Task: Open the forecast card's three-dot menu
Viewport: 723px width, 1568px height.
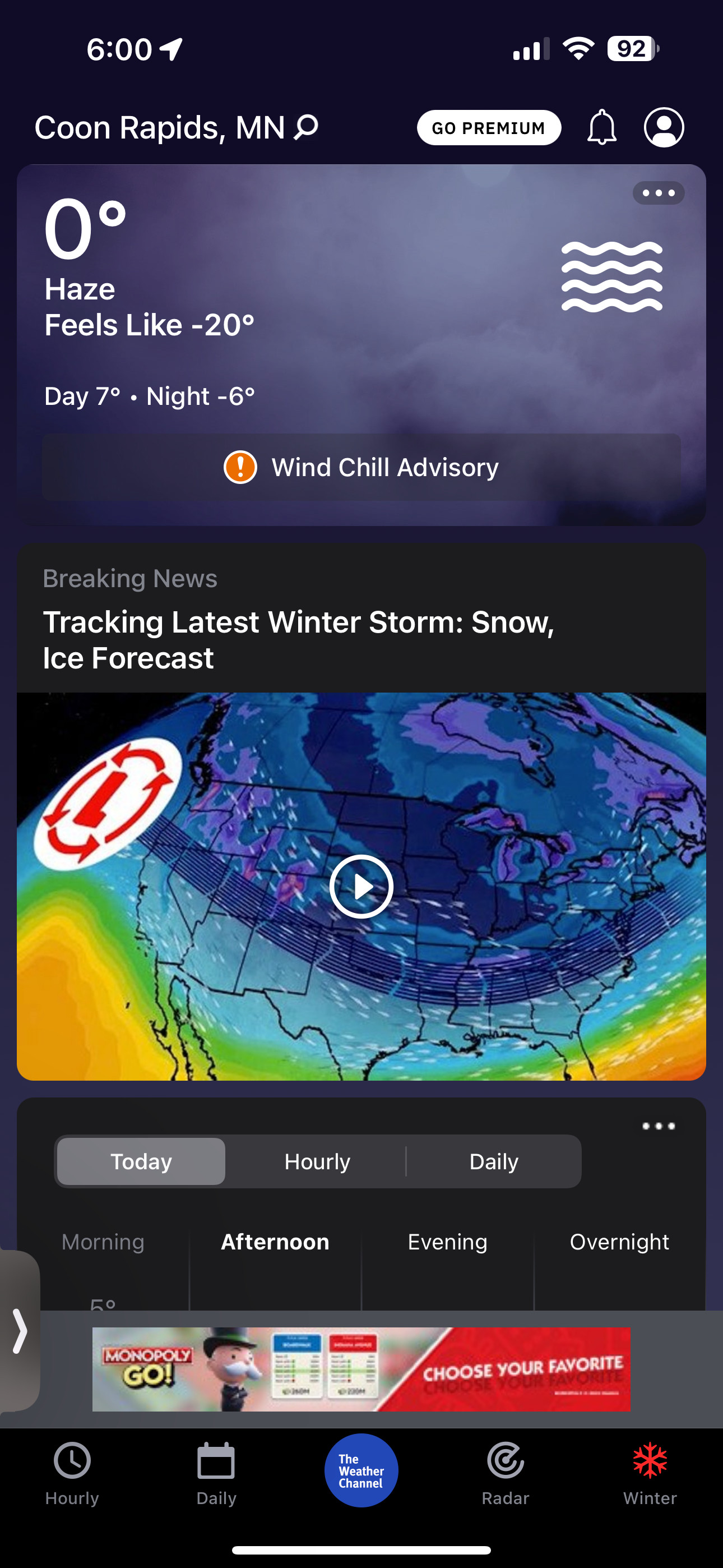Action: (658, 1126)
